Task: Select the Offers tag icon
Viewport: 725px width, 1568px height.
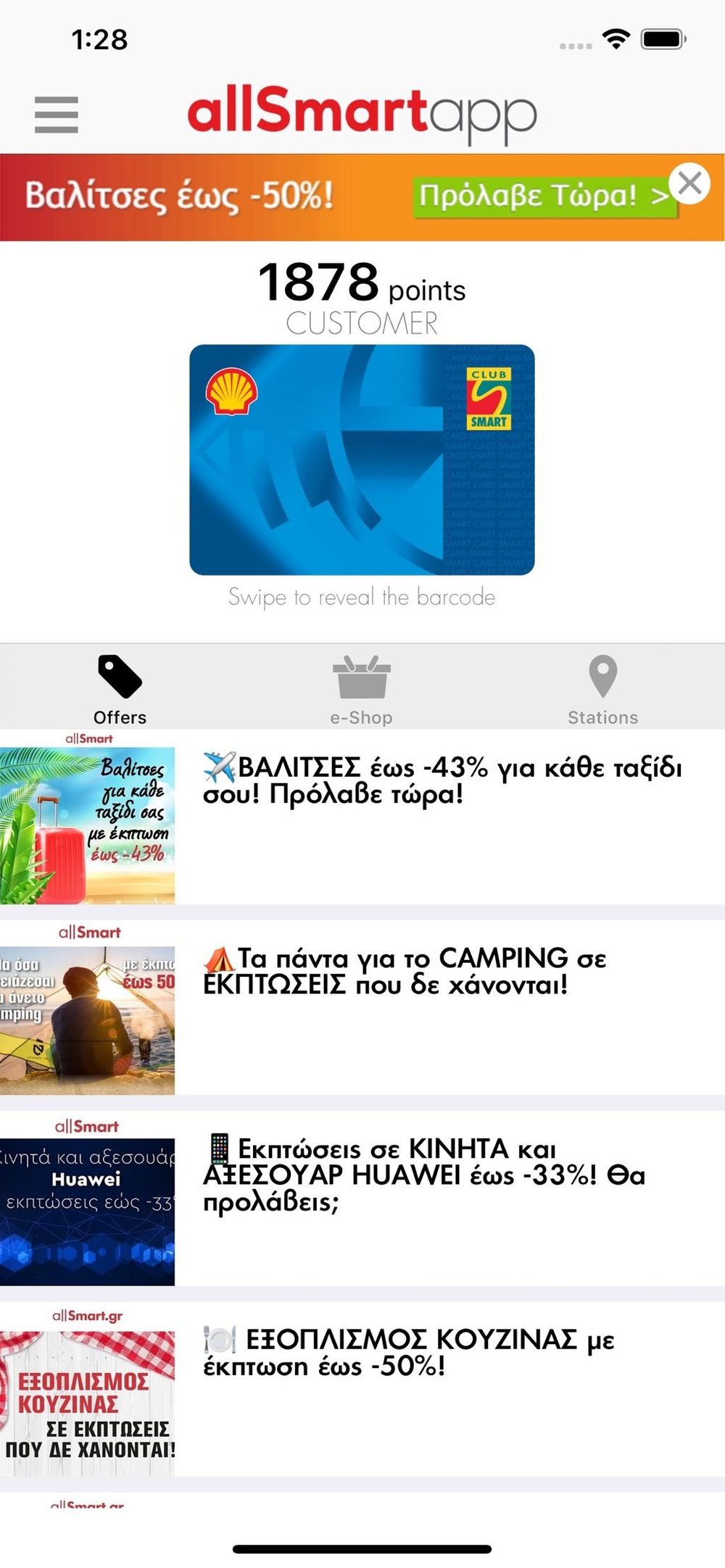Action: click(119, 681)
